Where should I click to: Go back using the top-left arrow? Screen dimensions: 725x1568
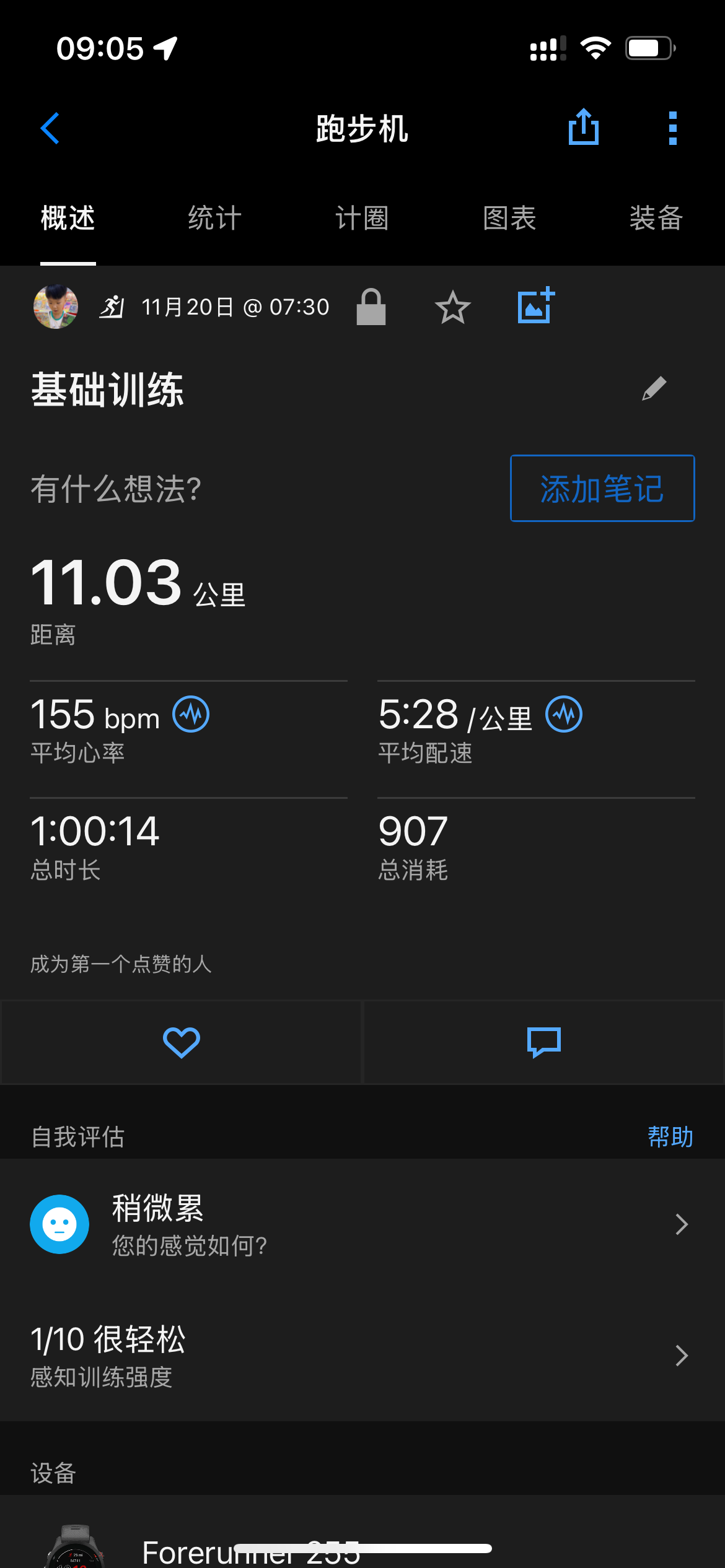tap(50, 128)
